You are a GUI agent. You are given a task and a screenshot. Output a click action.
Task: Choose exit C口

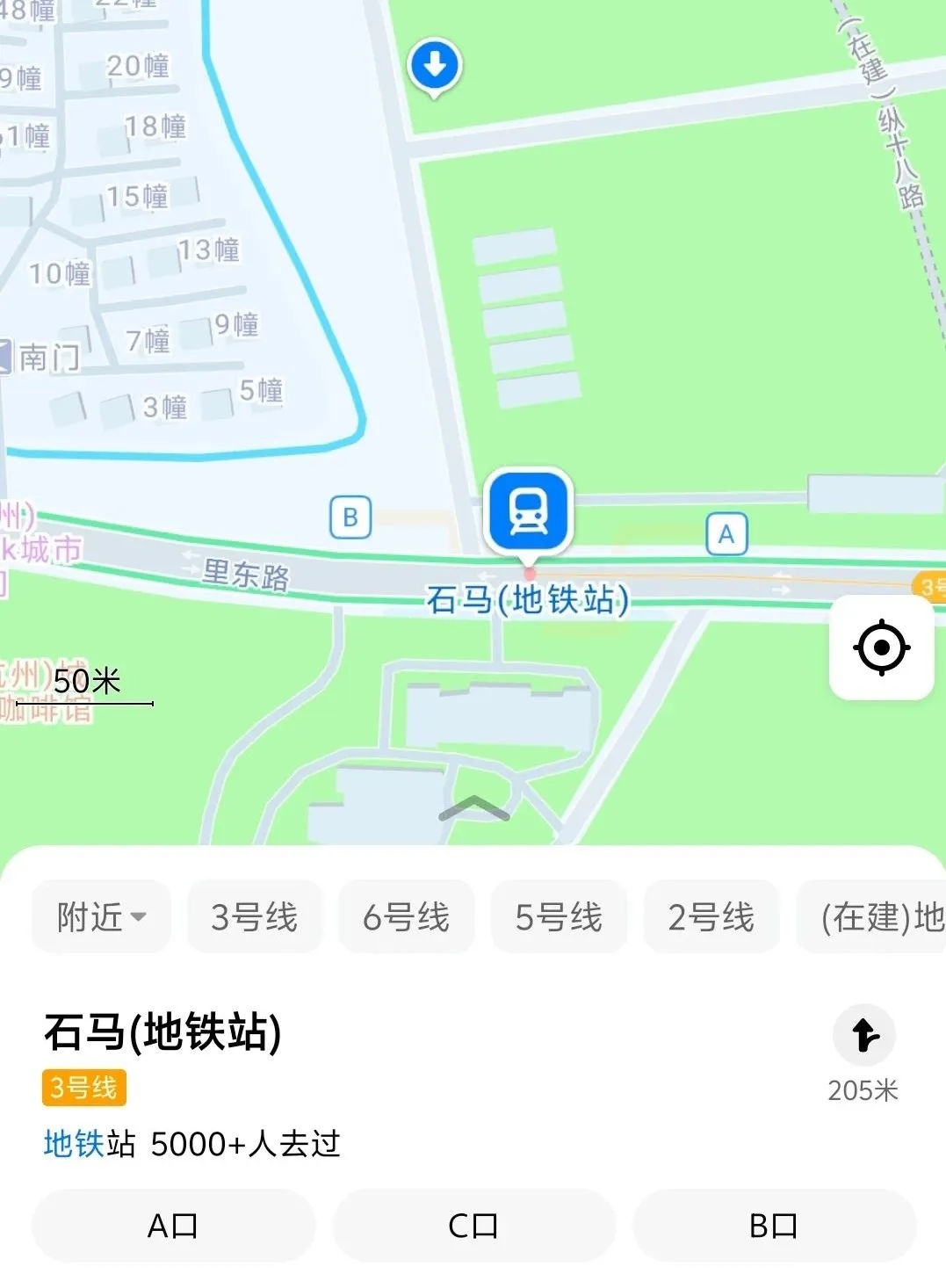point(473,1225)
